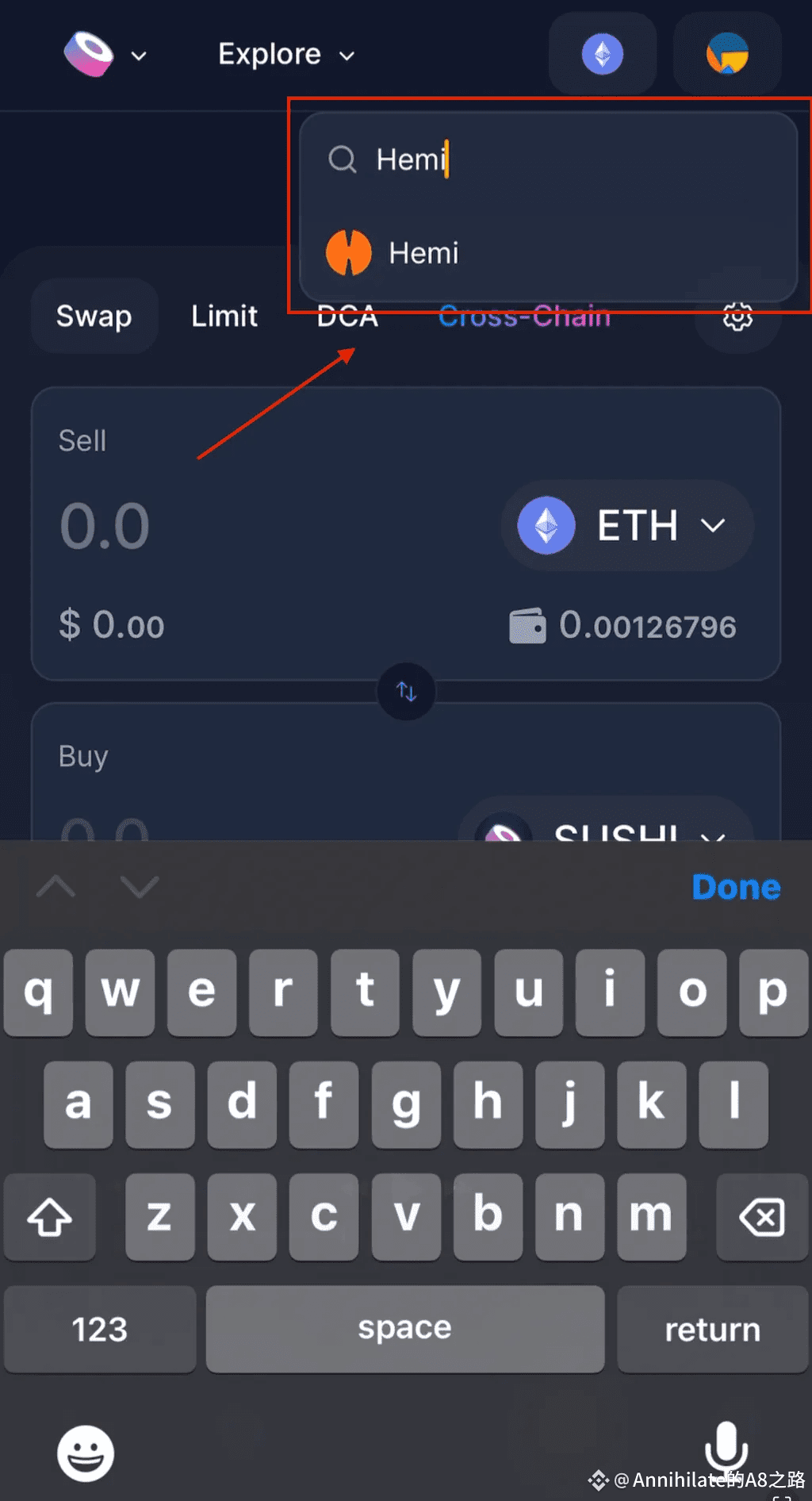Viewport: 812px width, 1501px height.
Task: Flip sell and buy tokens
Action: (406, 691)
